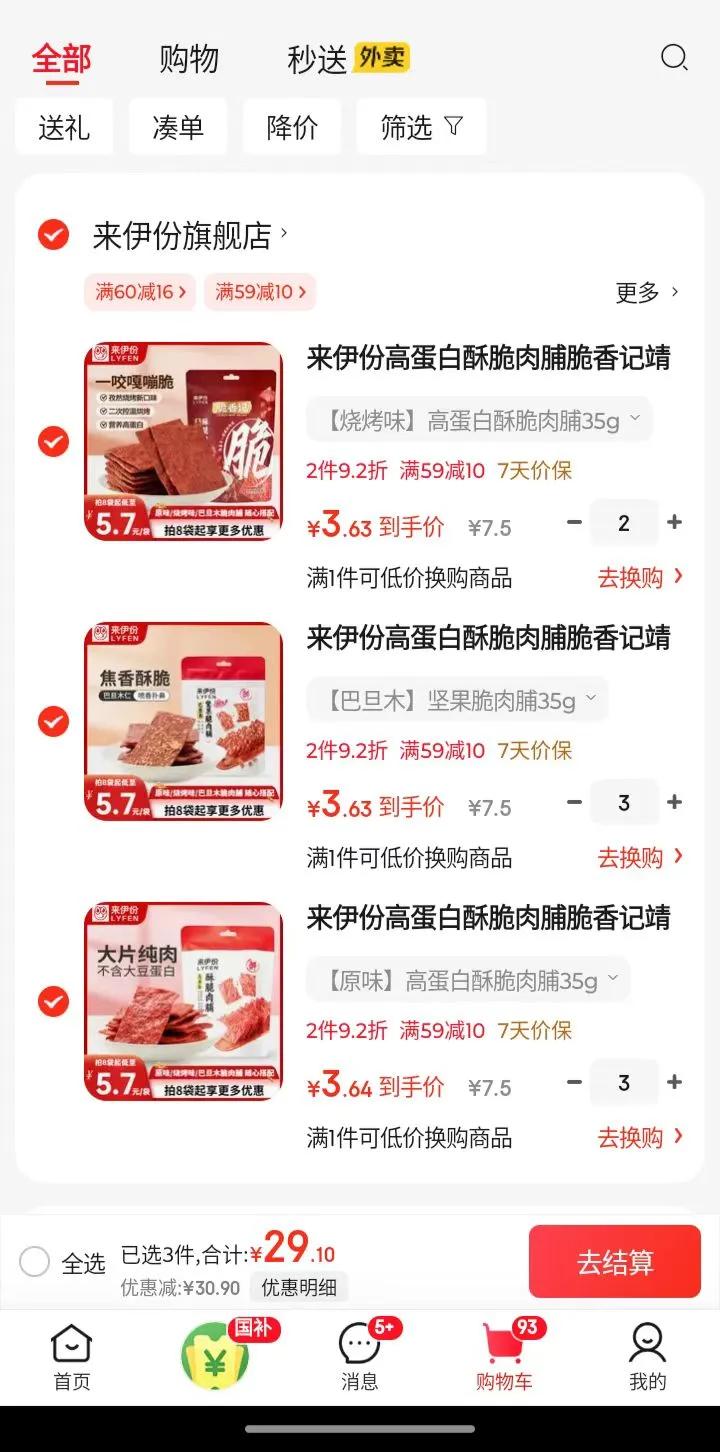Toggle the 全选 select-all option

click(35, 1262)
